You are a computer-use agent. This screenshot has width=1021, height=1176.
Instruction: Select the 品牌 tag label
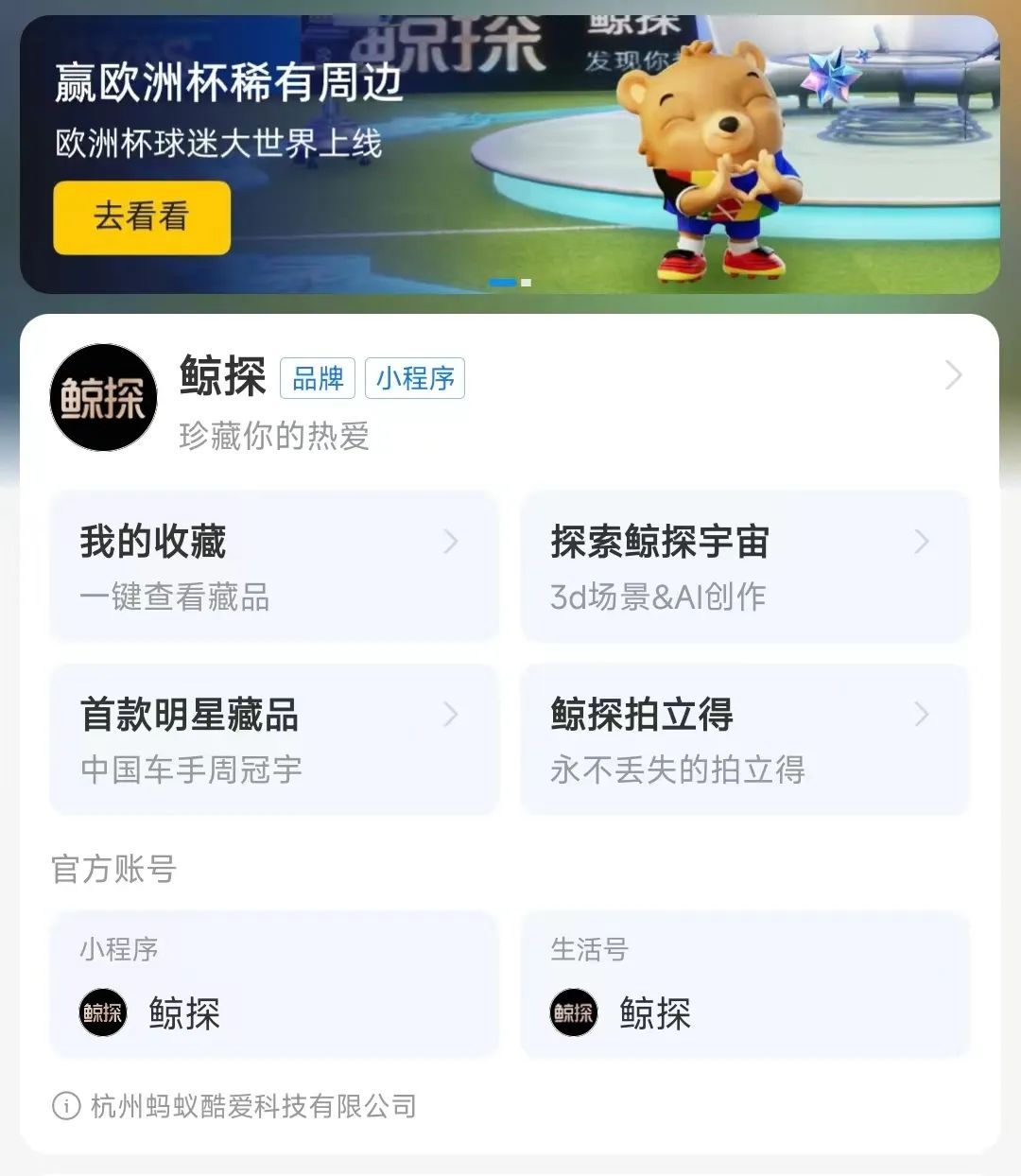(x=320, y=377)
